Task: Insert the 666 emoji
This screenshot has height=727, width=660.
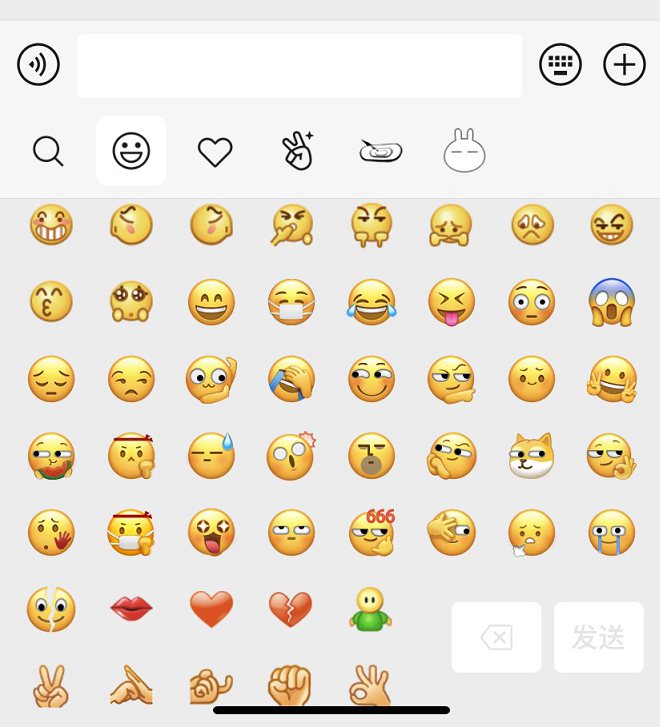Action: 372,532
